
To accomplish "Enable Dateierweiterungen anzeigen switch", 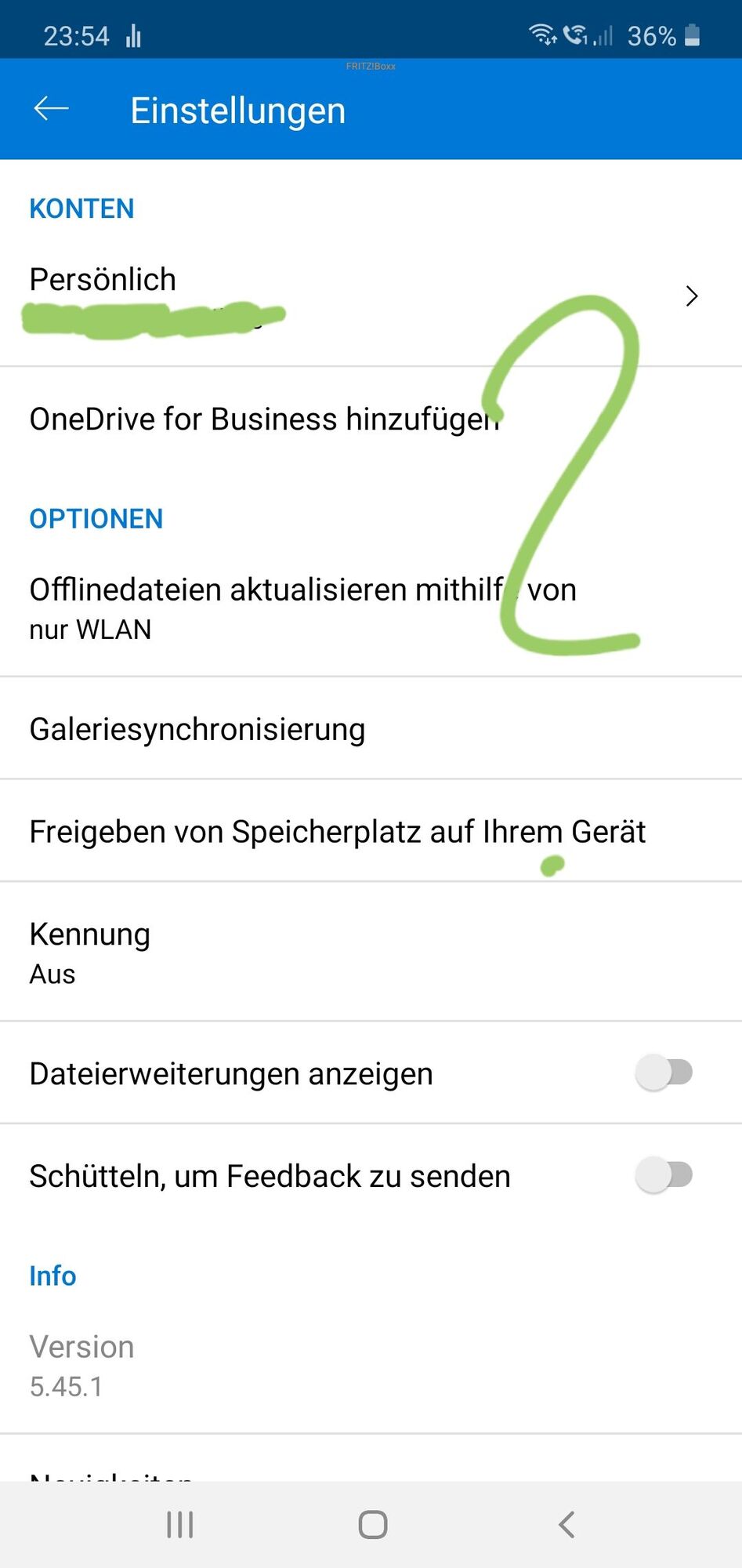I will click(x=664, y=1073).
